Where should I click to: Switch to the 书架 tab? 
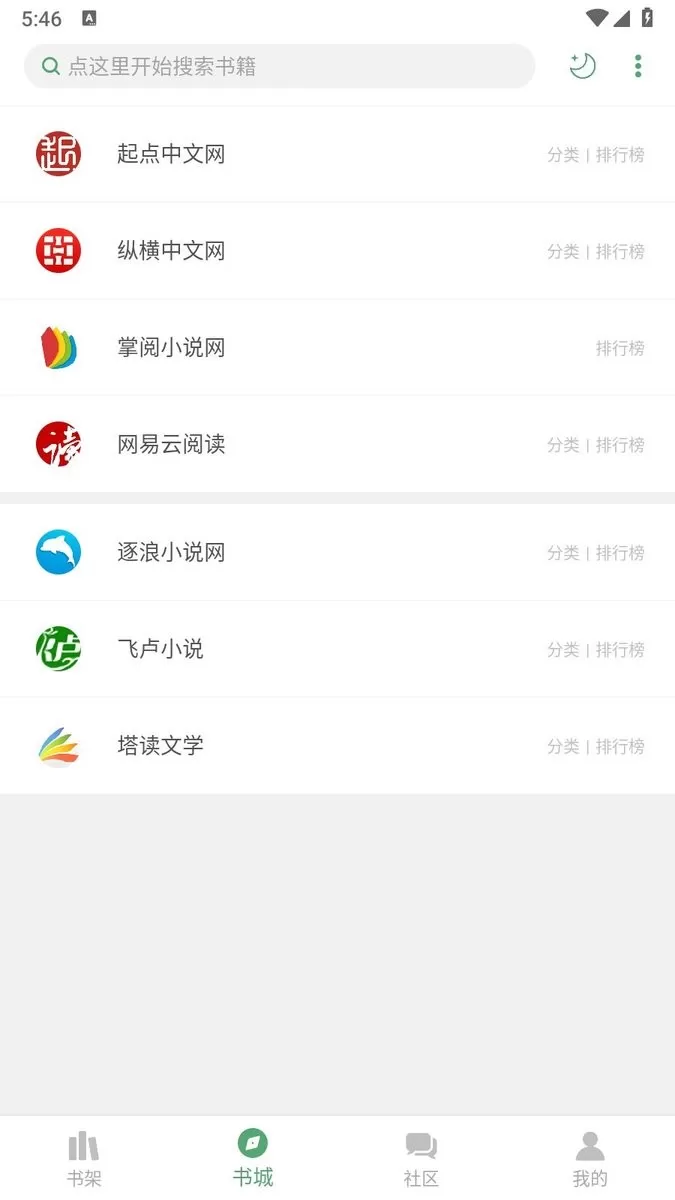pyautogui.click(x=84, y=1159)
